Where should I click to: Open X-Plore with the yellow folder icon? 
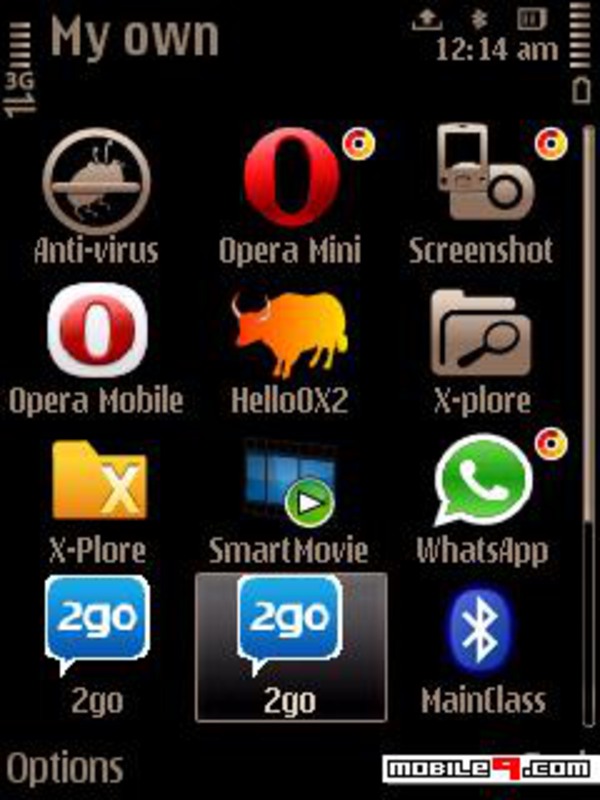coord(98,485)
